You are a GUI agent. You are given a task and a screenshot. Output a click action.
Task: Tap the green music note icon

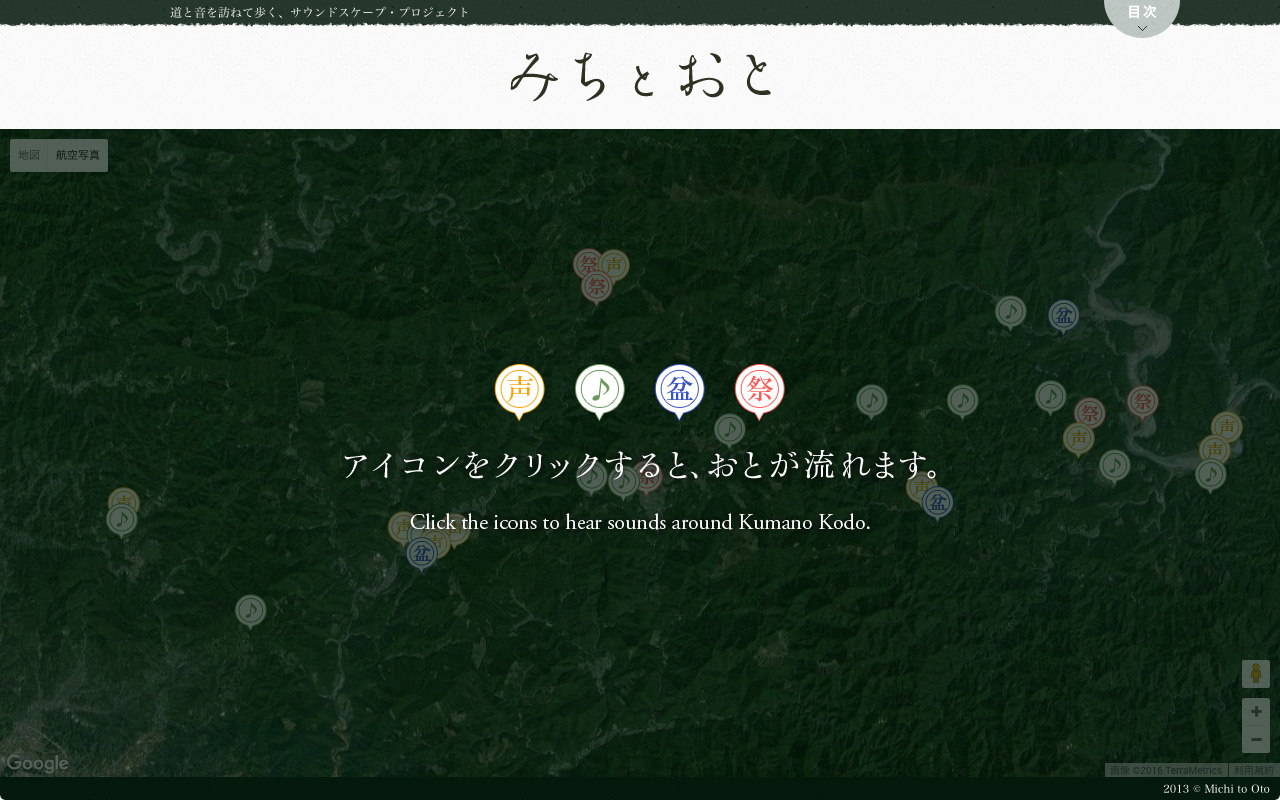(600, 389)
